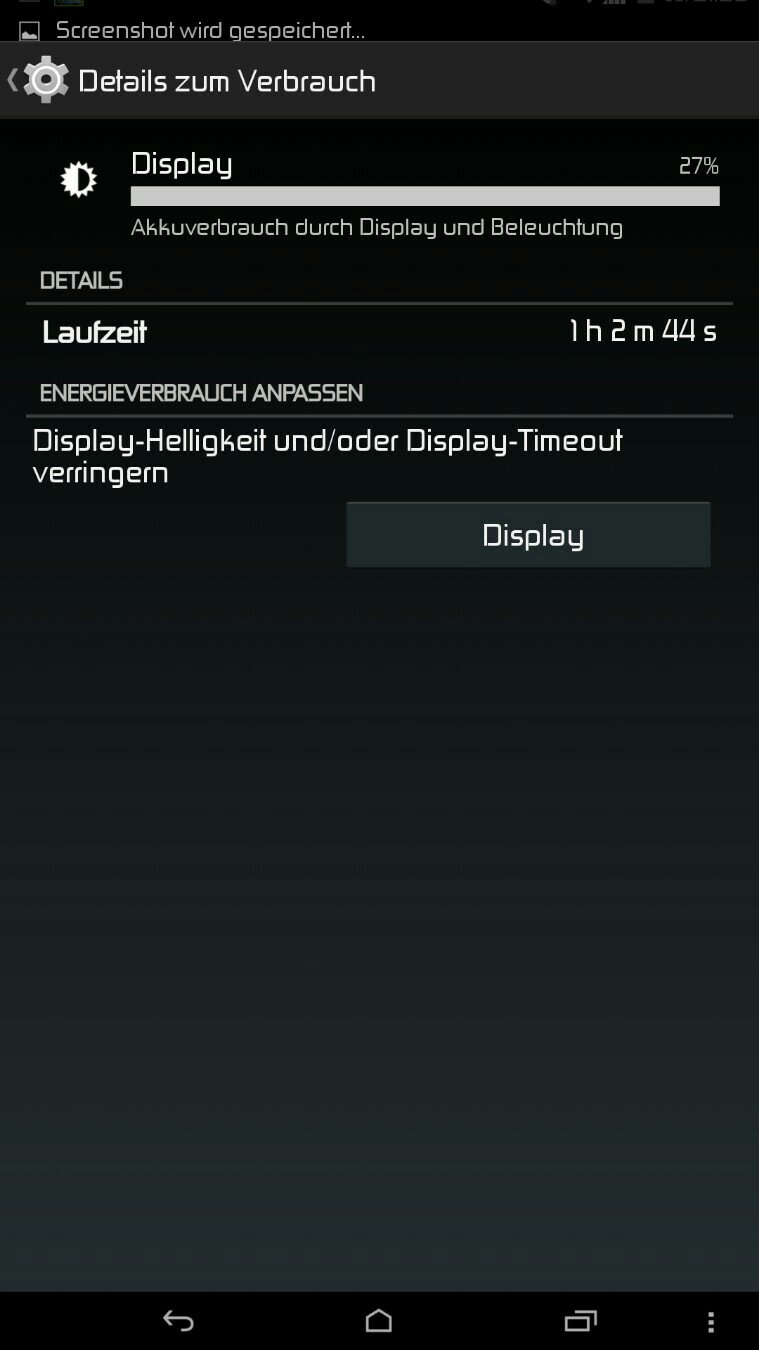The height and width of the screenshot is (1350, 759).
Task: Open the navigation bar overflow menu
Action: tap(710, 1321)
